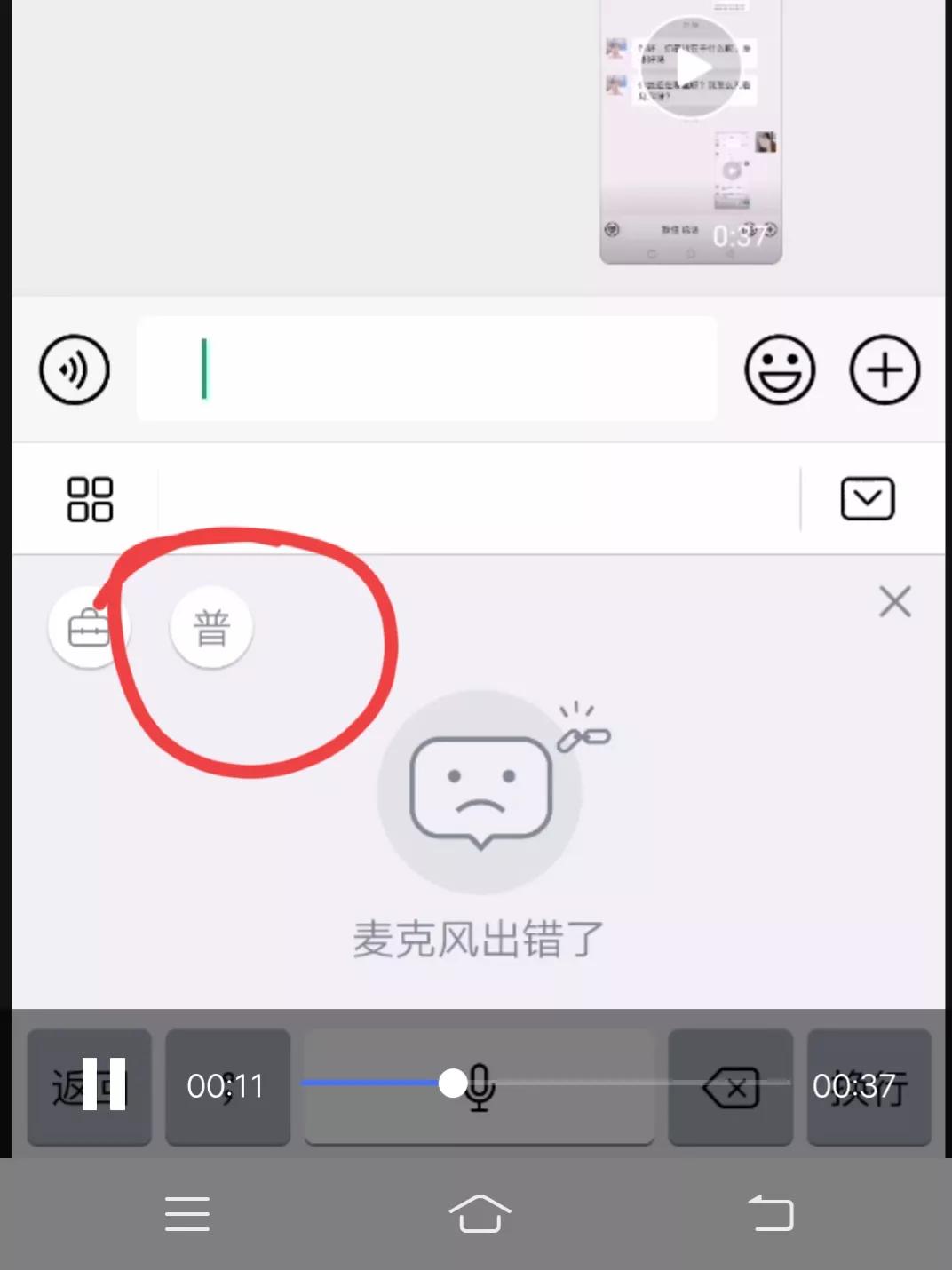
Task: Tap the plus icon for more options
Action: coord(884,370)
